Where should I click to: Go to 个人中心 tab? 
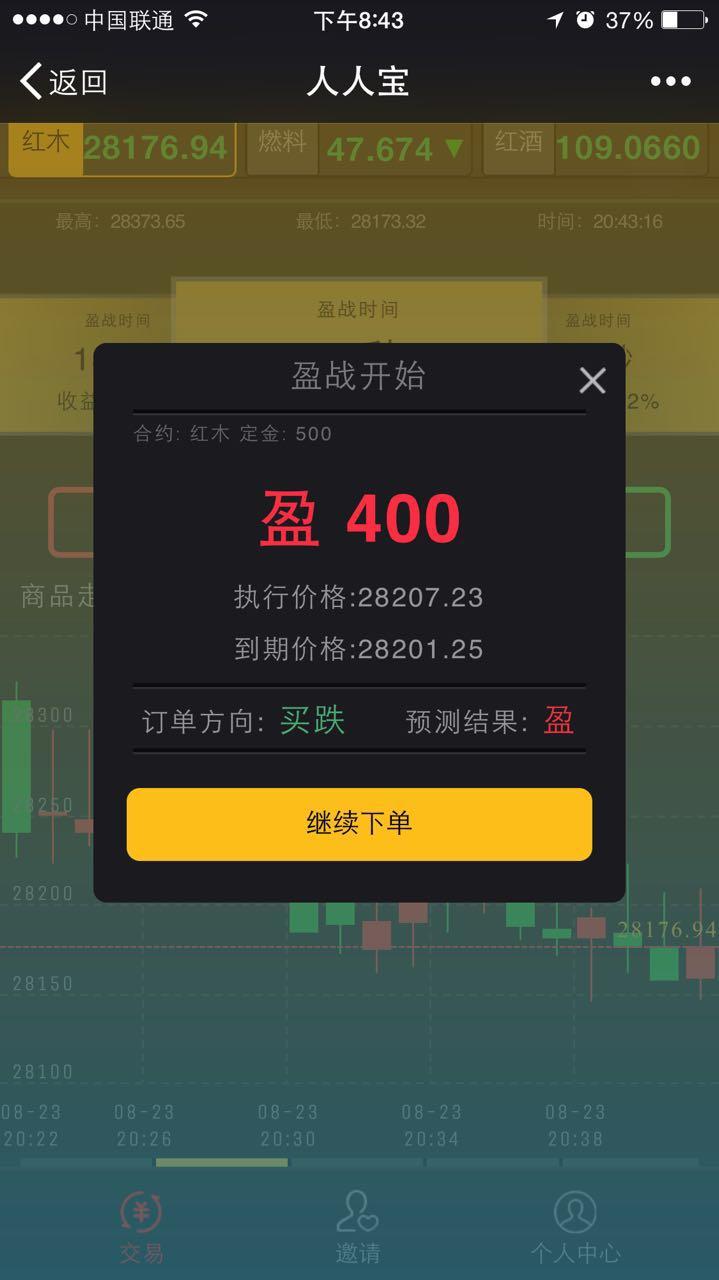575,1226
